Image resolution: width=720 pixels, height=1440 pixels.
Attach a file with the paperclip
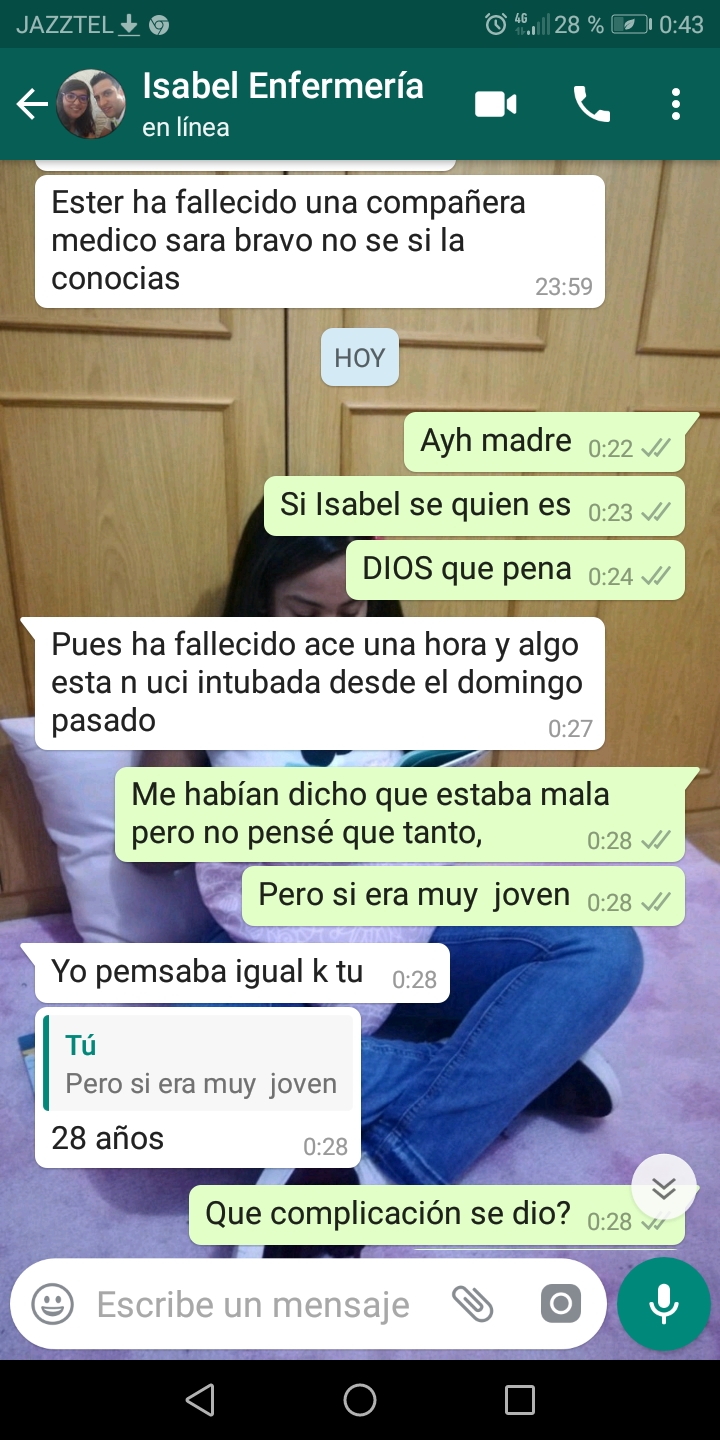(x=473, y=1304)
